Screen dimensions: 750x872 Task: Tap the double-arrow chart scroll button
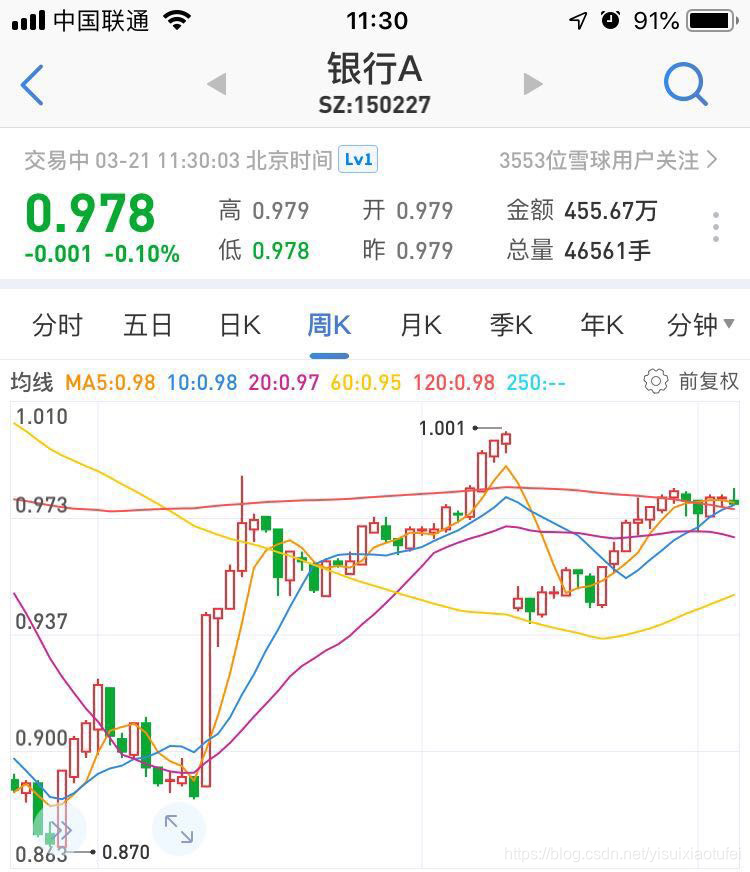click(x=60, y=830)
